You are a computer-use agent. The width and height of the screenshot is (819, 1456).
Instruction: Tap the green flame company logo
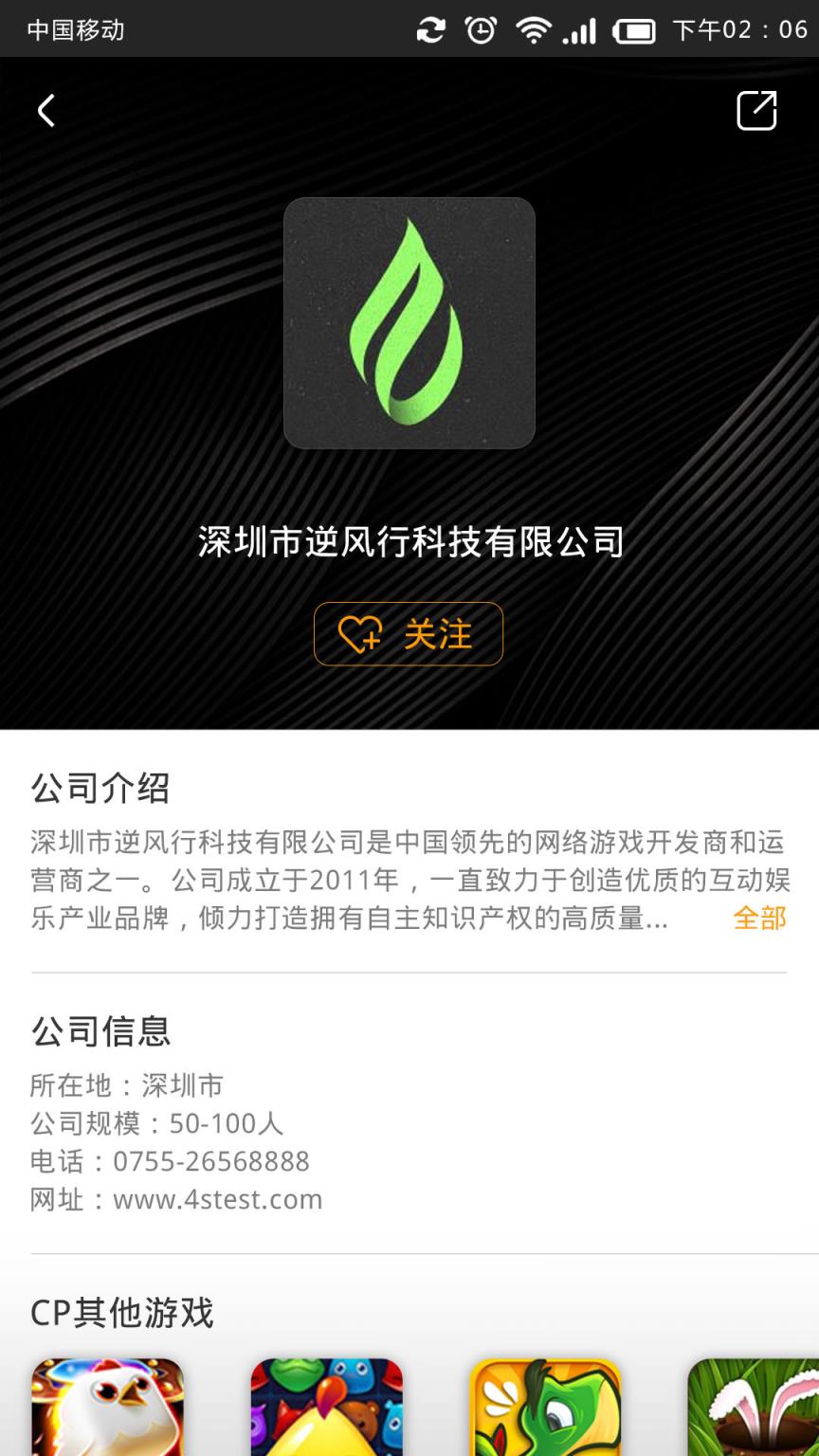coord(409,322)
